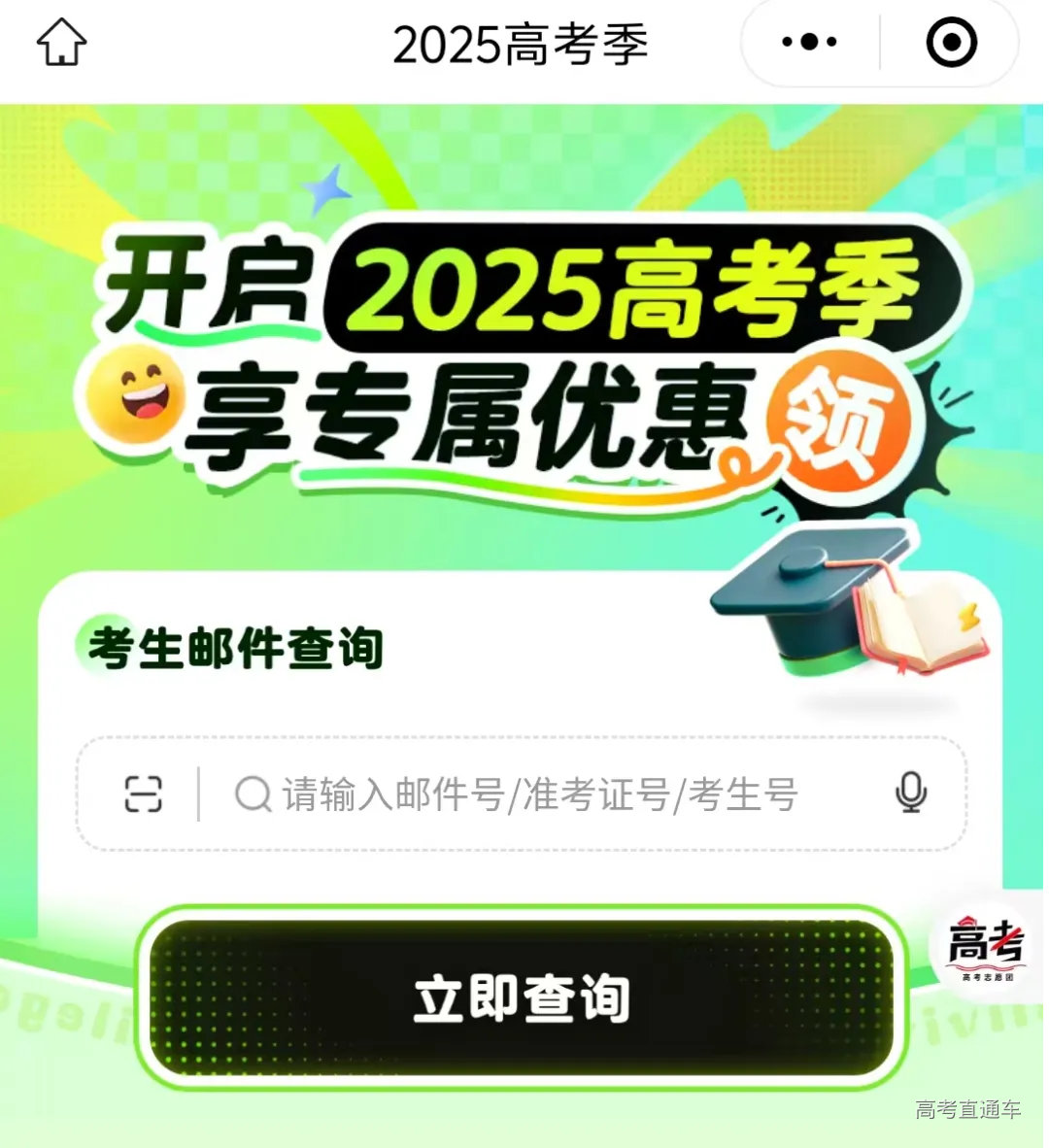Tap the 2025高考季 title in the navigation bar
The width and height of the screenshot is (1049, 1148).
click(522, 46)
